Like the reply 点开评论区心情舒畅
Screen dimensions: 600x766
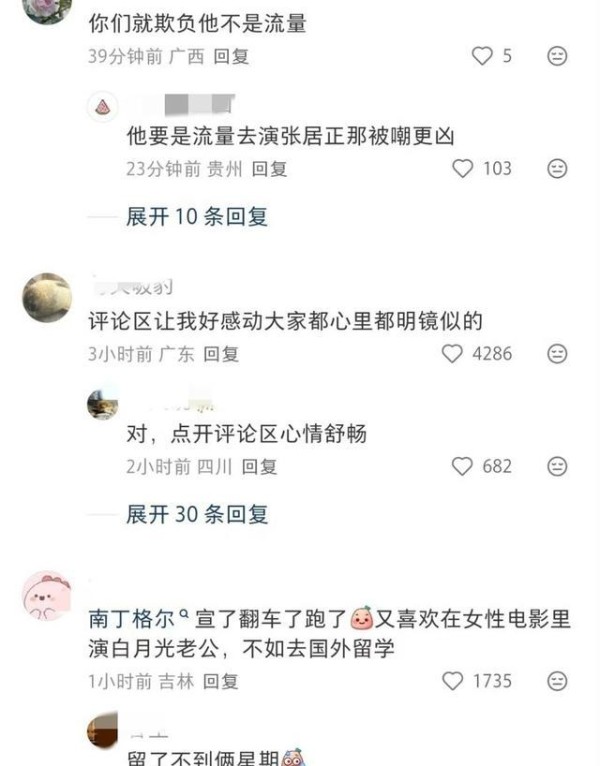click(x=462, y=466)
